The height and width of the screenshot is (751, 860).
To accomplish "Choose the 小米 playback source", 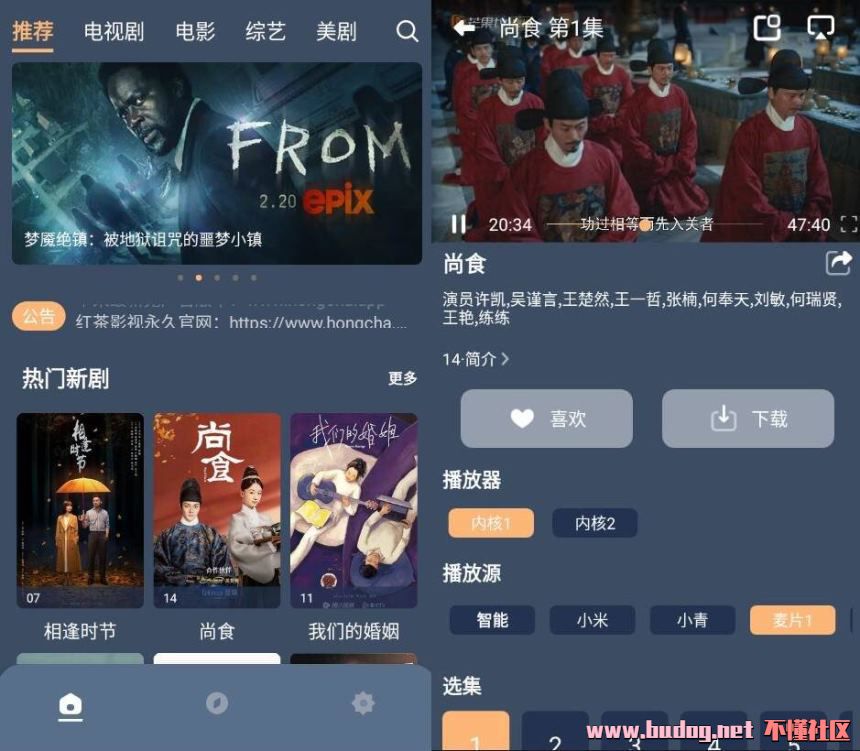I will 592,620.
